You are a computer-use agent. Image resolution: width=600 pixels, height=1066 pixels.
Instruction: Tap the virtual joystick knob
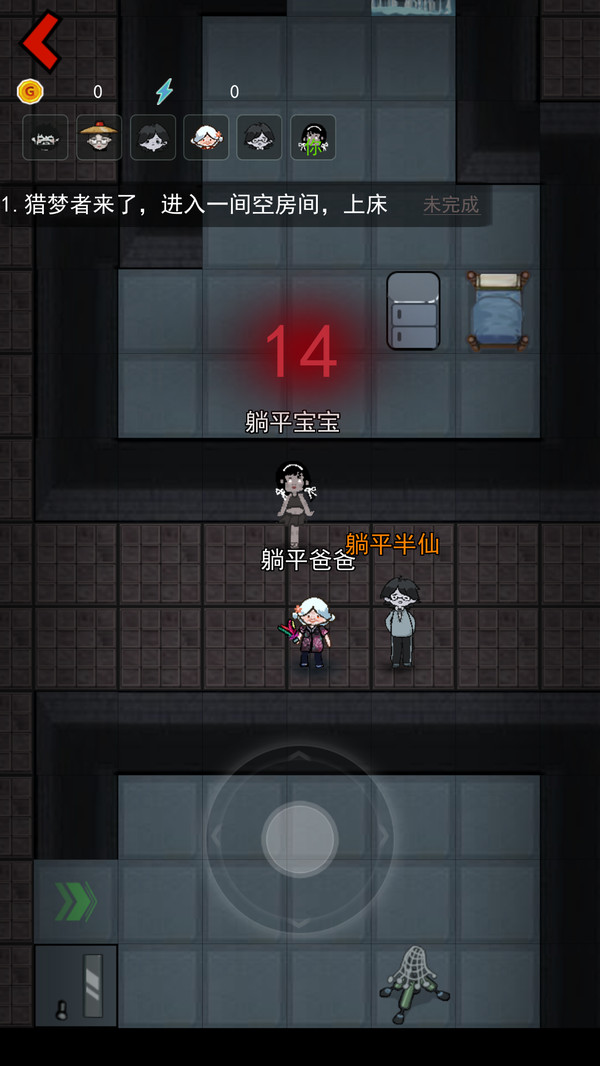tap(300, 838)
